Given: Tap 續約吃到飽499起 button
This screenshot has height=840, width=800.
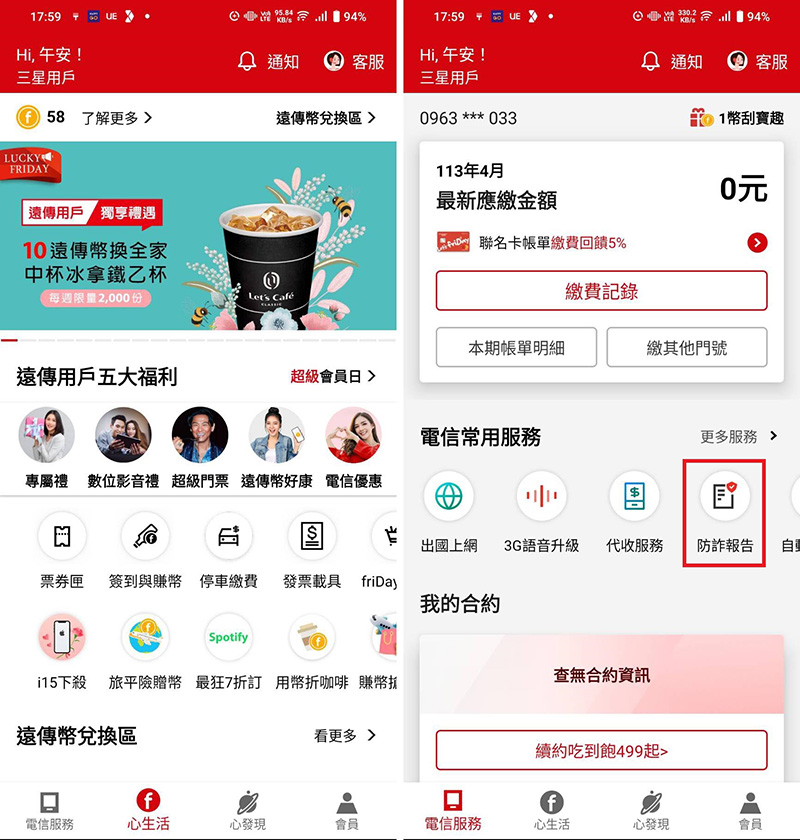Looking at the screenshot, I should [601, 750].
